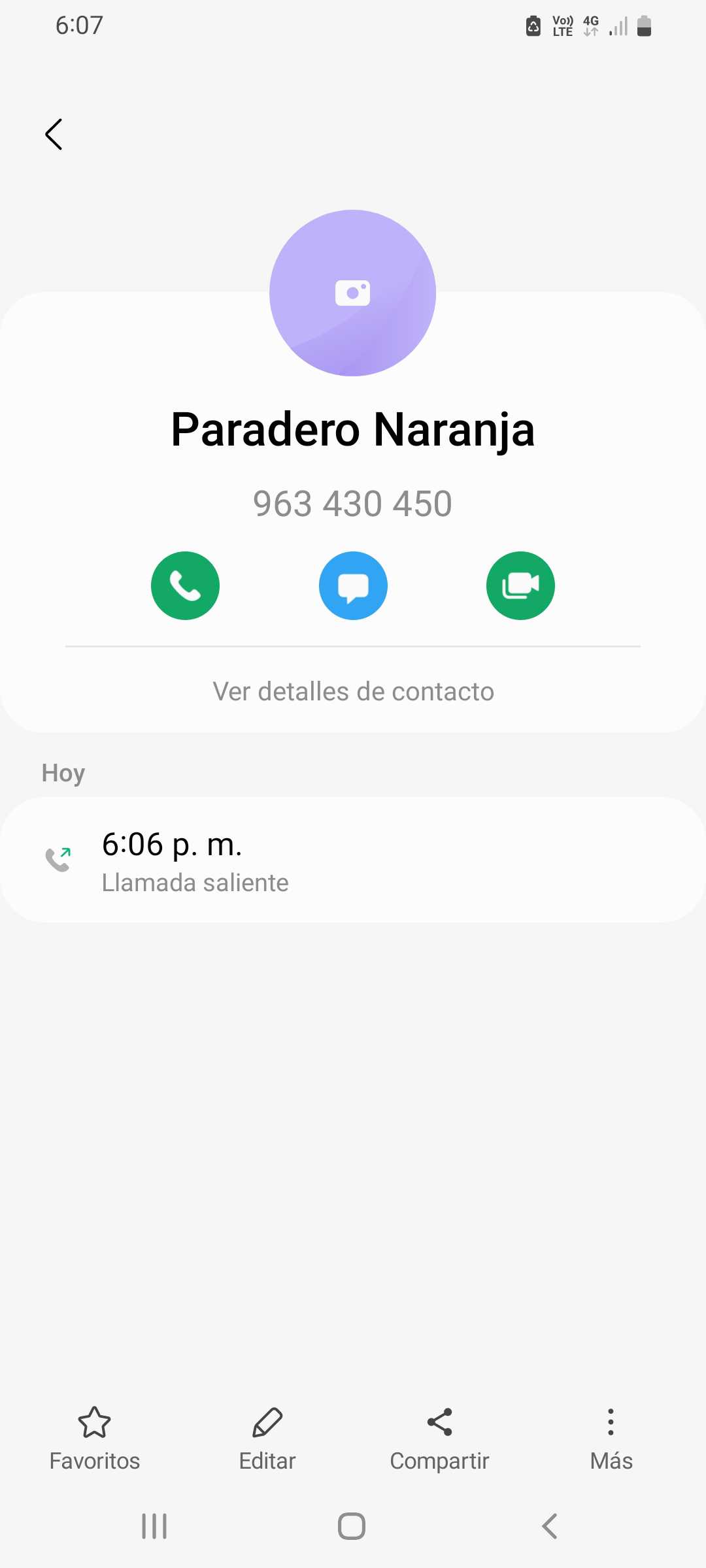Go back using the top-left arrow
Image resolution: width=706 pixels, height=1568 pixels.
point(54,135)
